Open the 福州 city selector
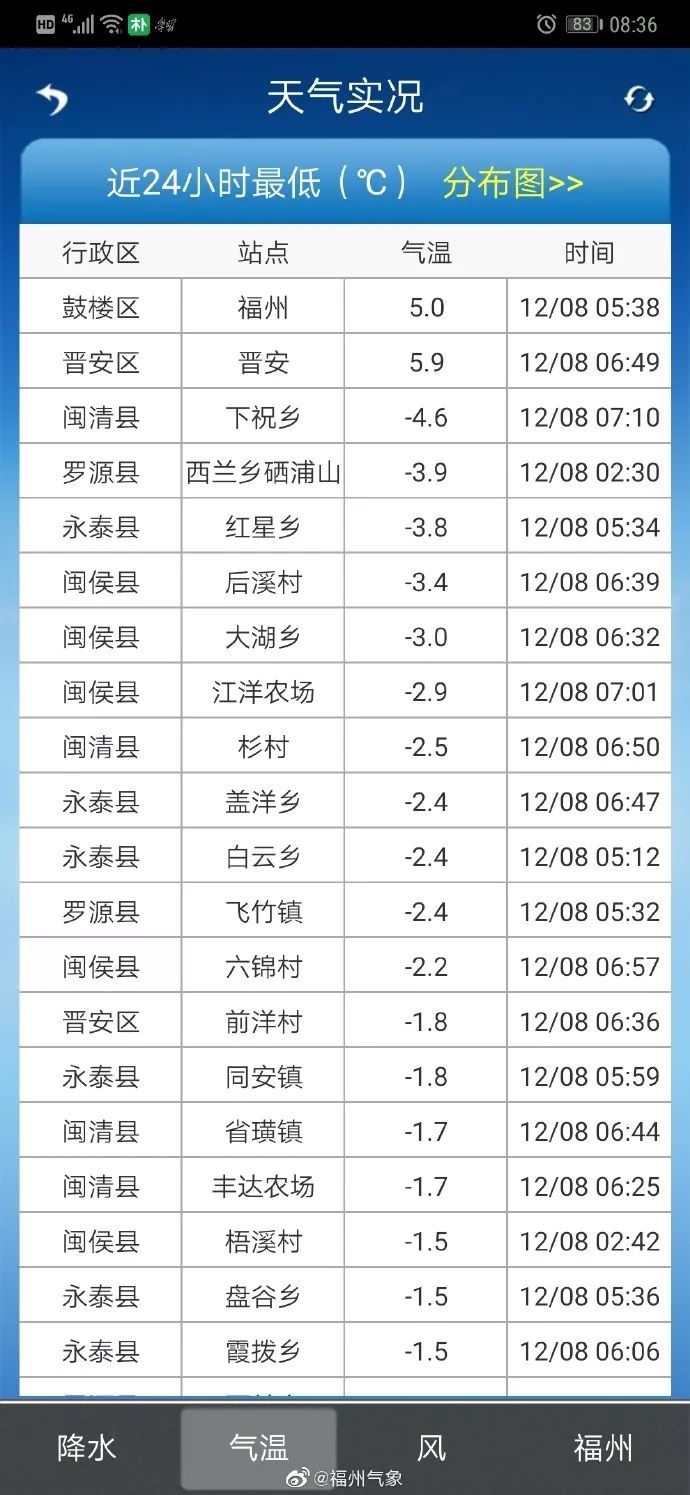This screenshot has width=690, height=1495. click(x=603, y=1446)
